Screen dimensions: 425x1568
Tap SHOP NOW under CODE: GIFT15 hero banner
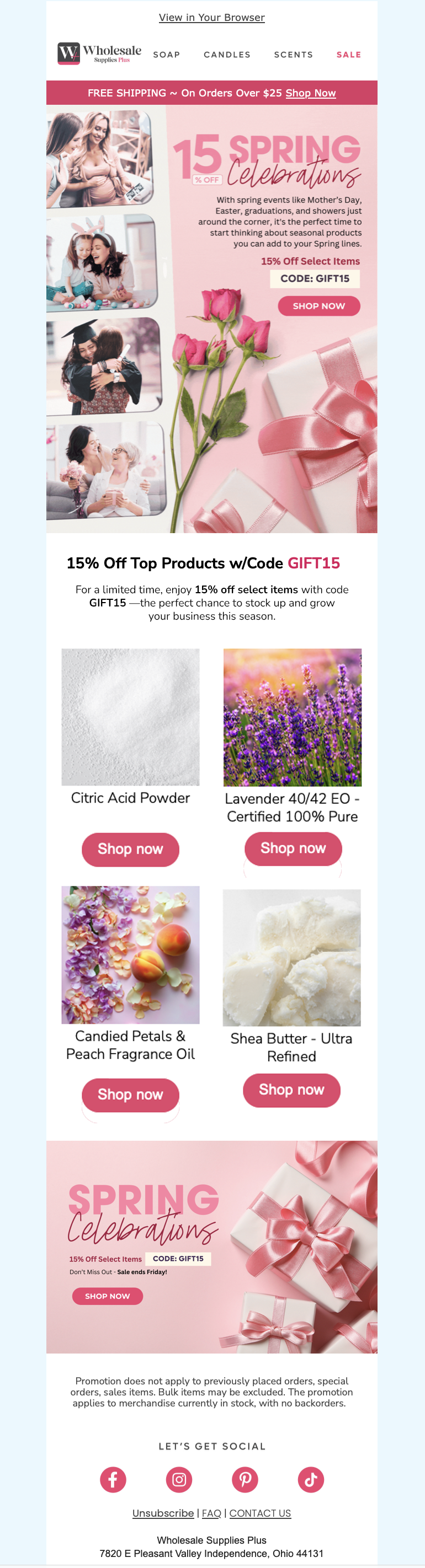point(319,305)
